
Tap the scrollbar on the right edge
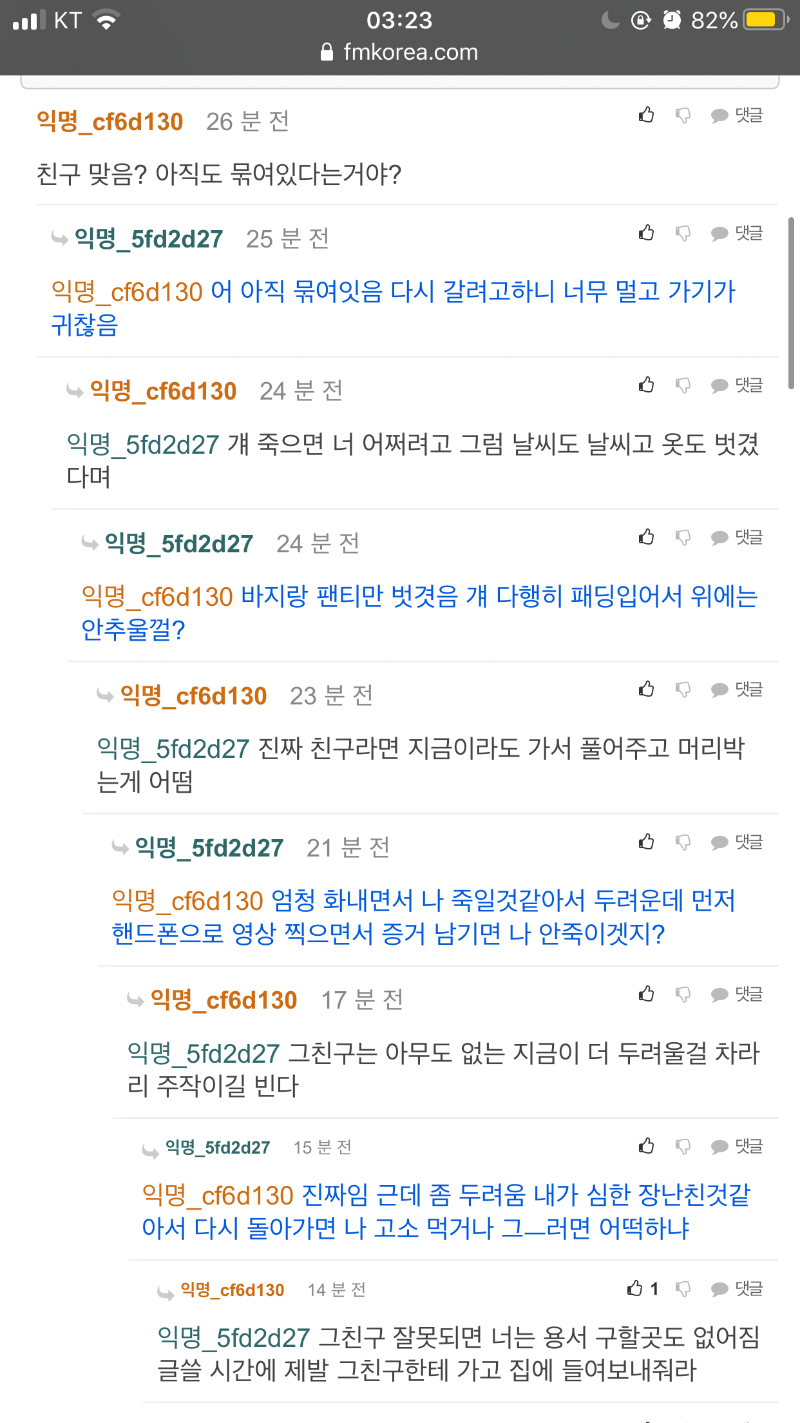793,300
